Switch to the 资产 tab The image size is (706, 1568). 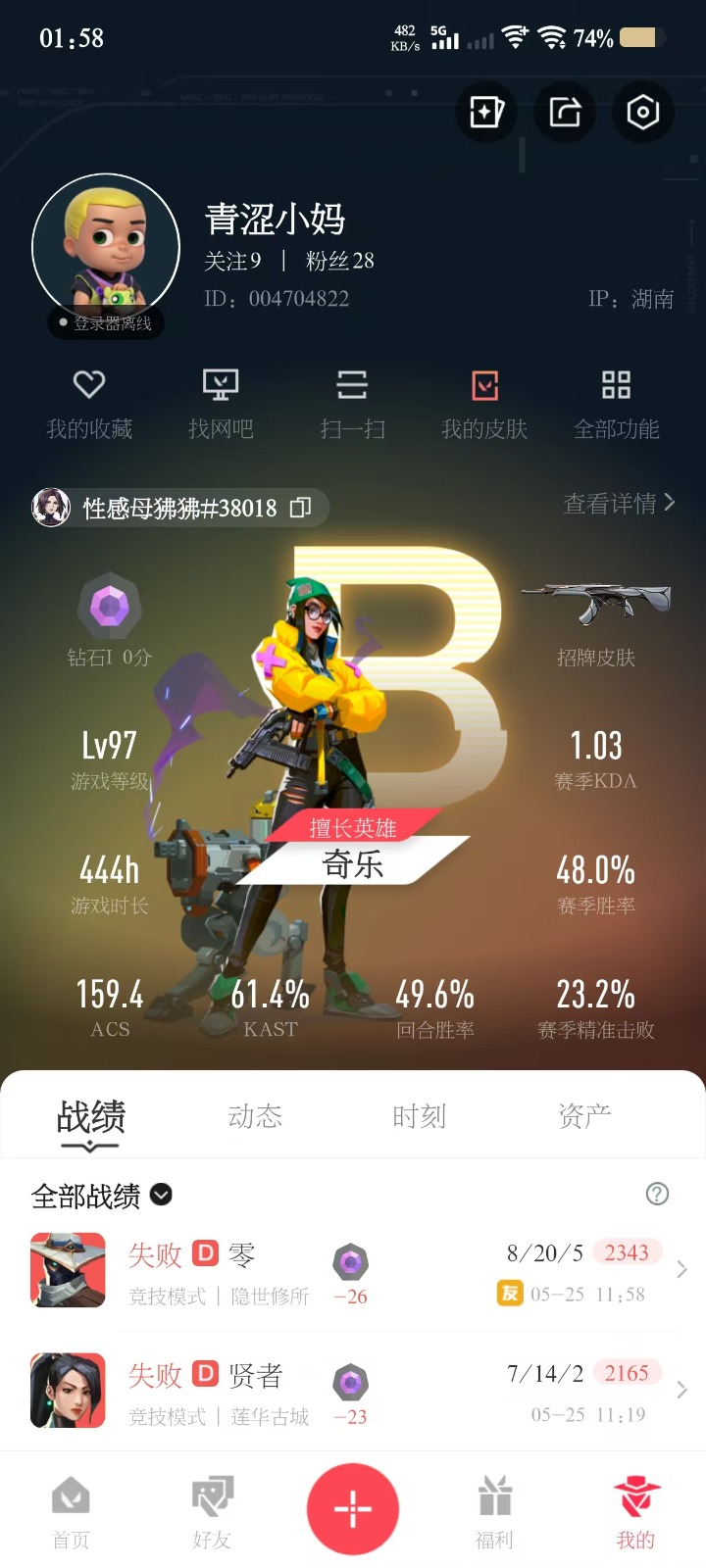(x=584, y=1116)
